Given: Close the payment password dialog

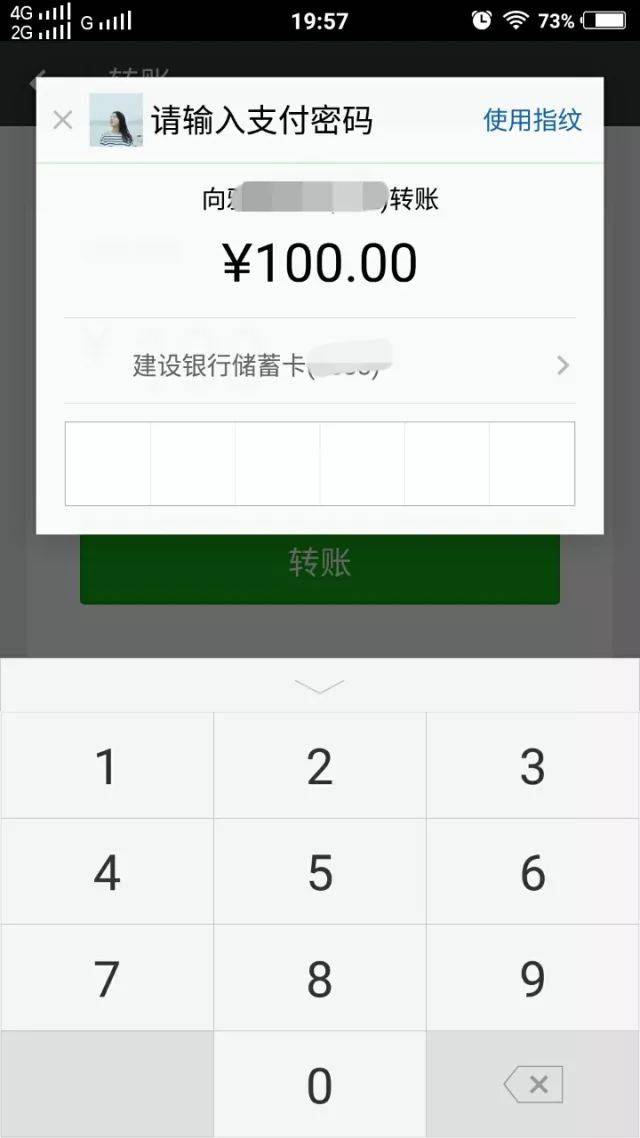Looking at the screenshot, I should 62,121.
